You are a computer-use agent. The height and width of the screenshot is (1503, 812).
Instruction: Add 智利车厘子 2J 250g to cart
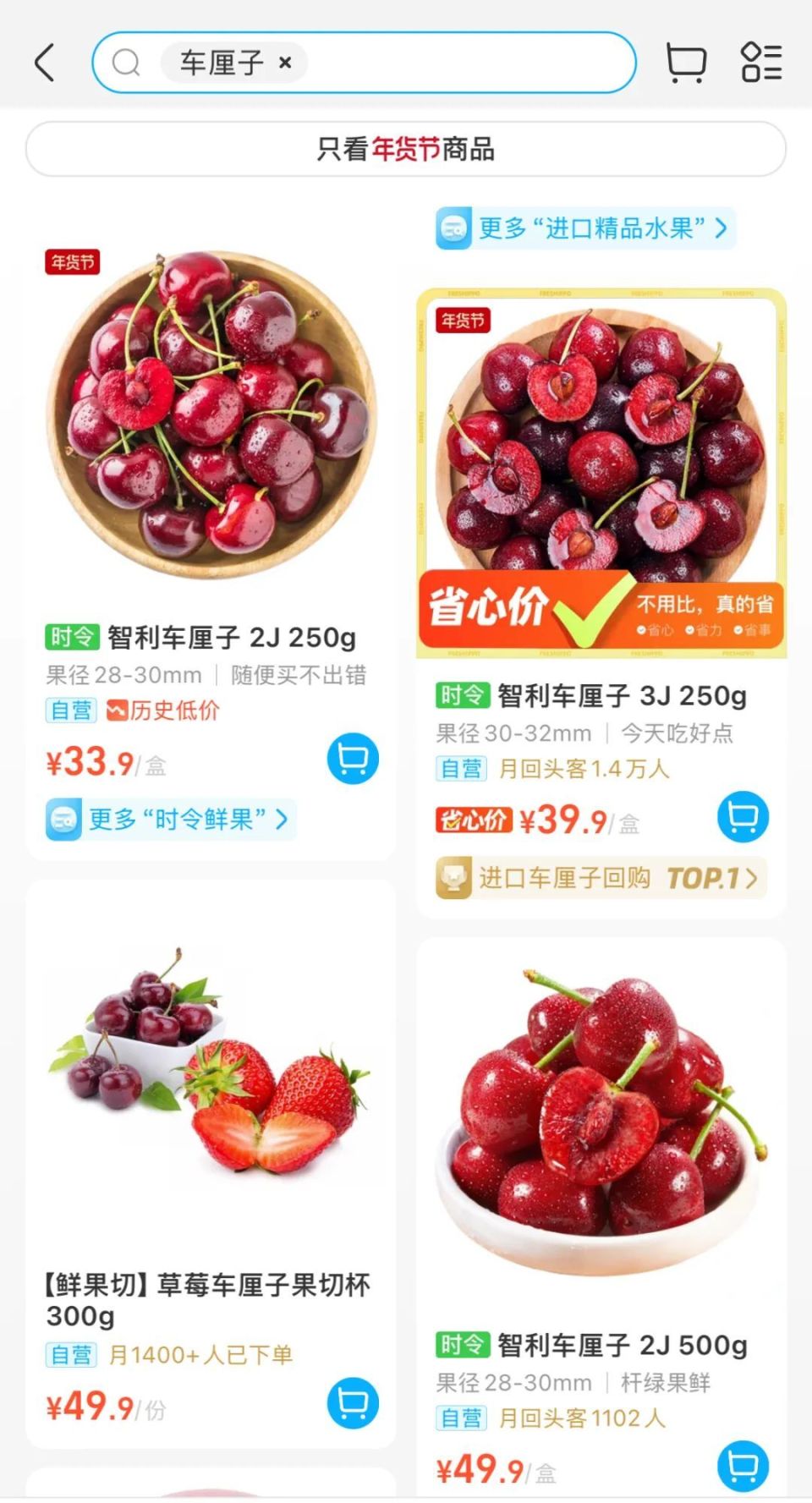click(x=353, y=759)
